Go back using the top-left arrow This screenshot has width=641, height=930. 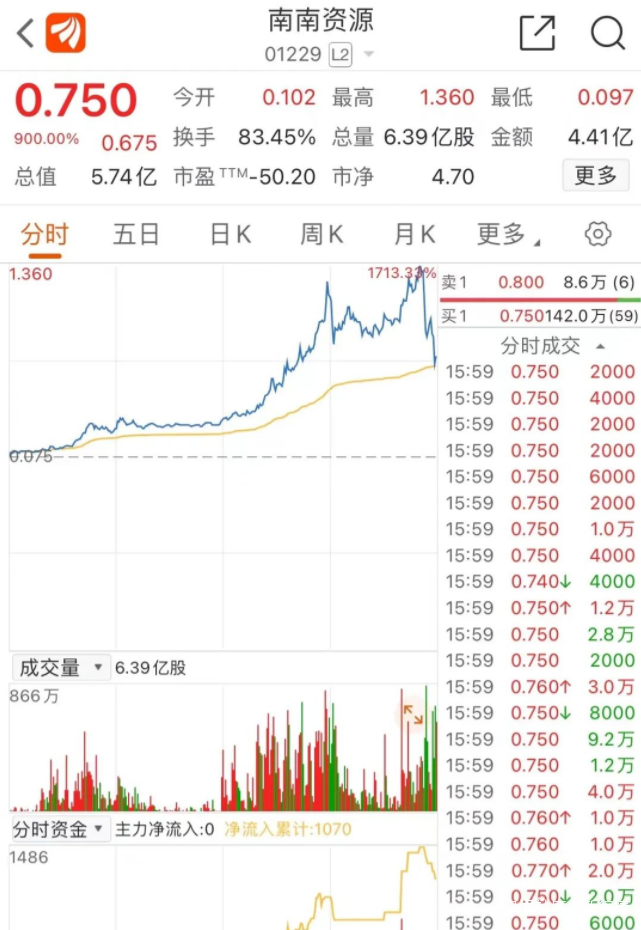click(x=26, y=33)
